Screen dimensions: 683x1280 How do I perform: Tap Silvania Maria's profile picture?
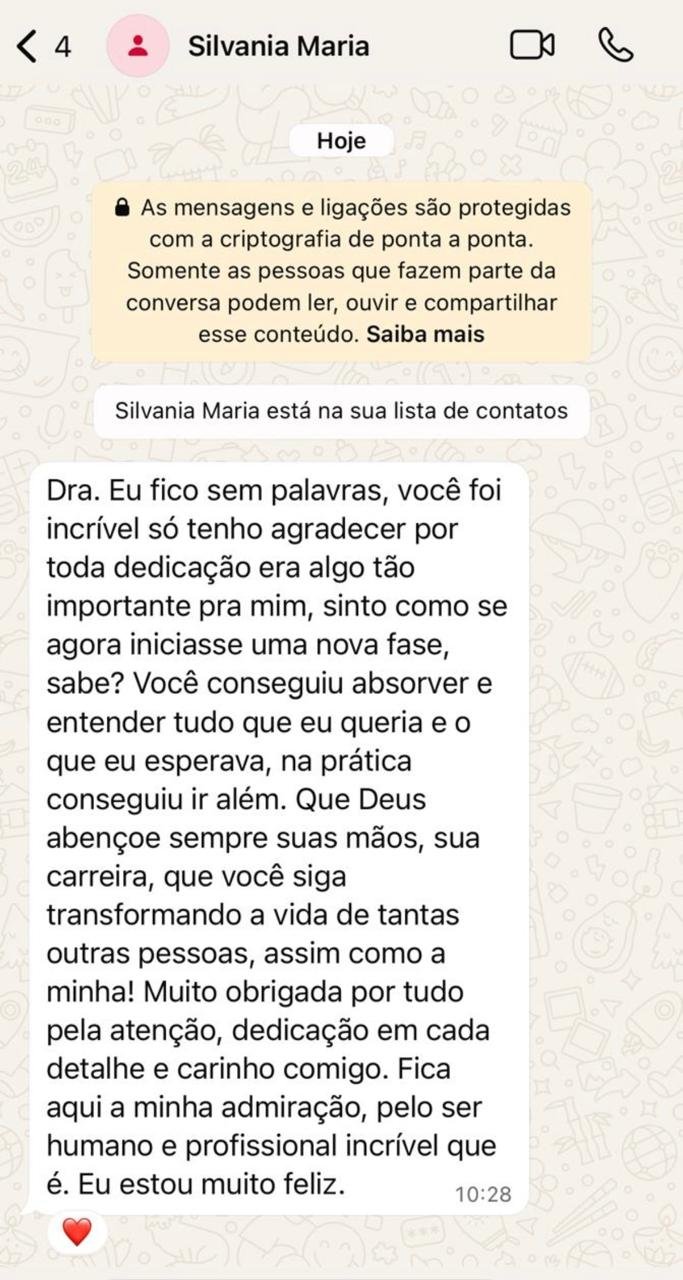pos(138,46)
